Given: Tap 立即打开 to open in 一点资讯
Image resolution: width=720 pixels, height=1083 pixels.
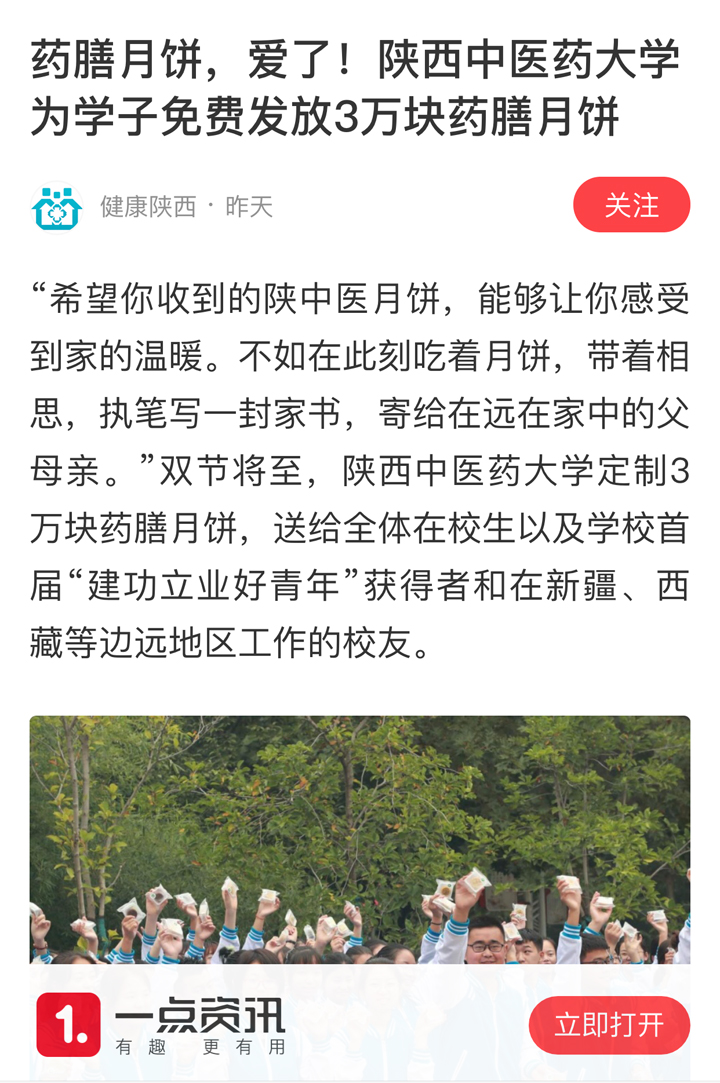Looking at the screenshot, I should tap(609, 1025).
